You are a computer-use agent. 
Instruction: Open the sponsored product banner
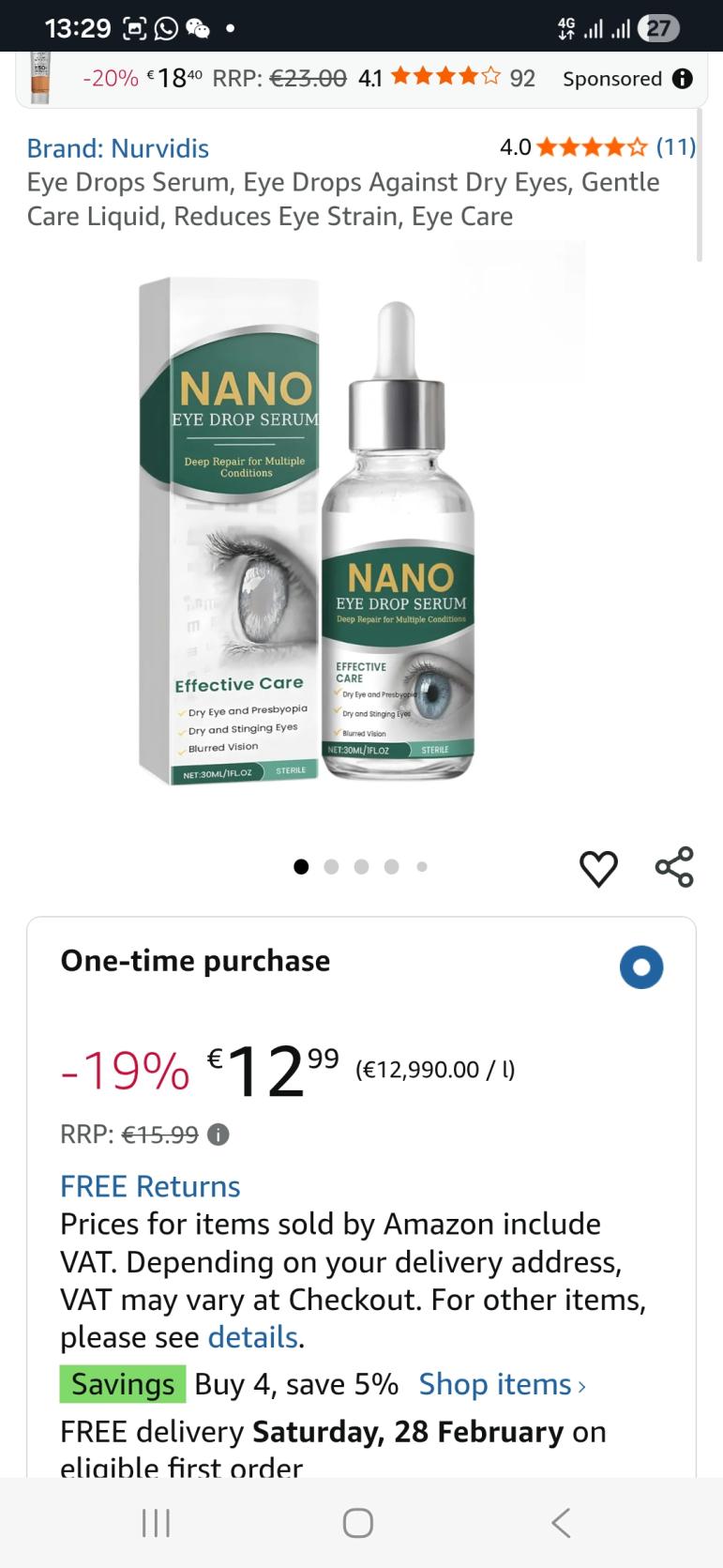(x=281, y=79)
